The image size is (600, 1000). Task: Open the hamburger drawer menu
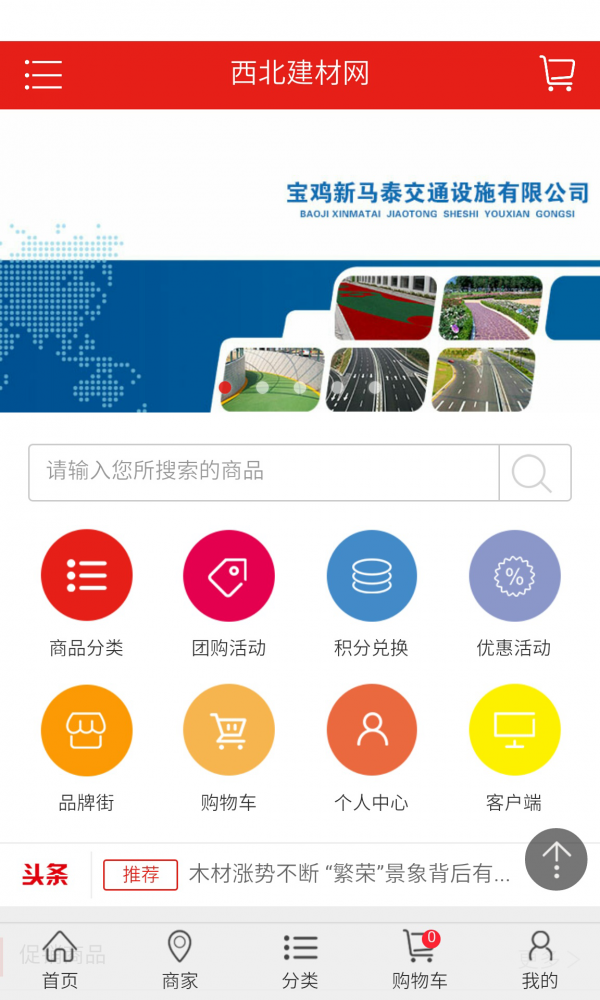click(x=43, y=75)
